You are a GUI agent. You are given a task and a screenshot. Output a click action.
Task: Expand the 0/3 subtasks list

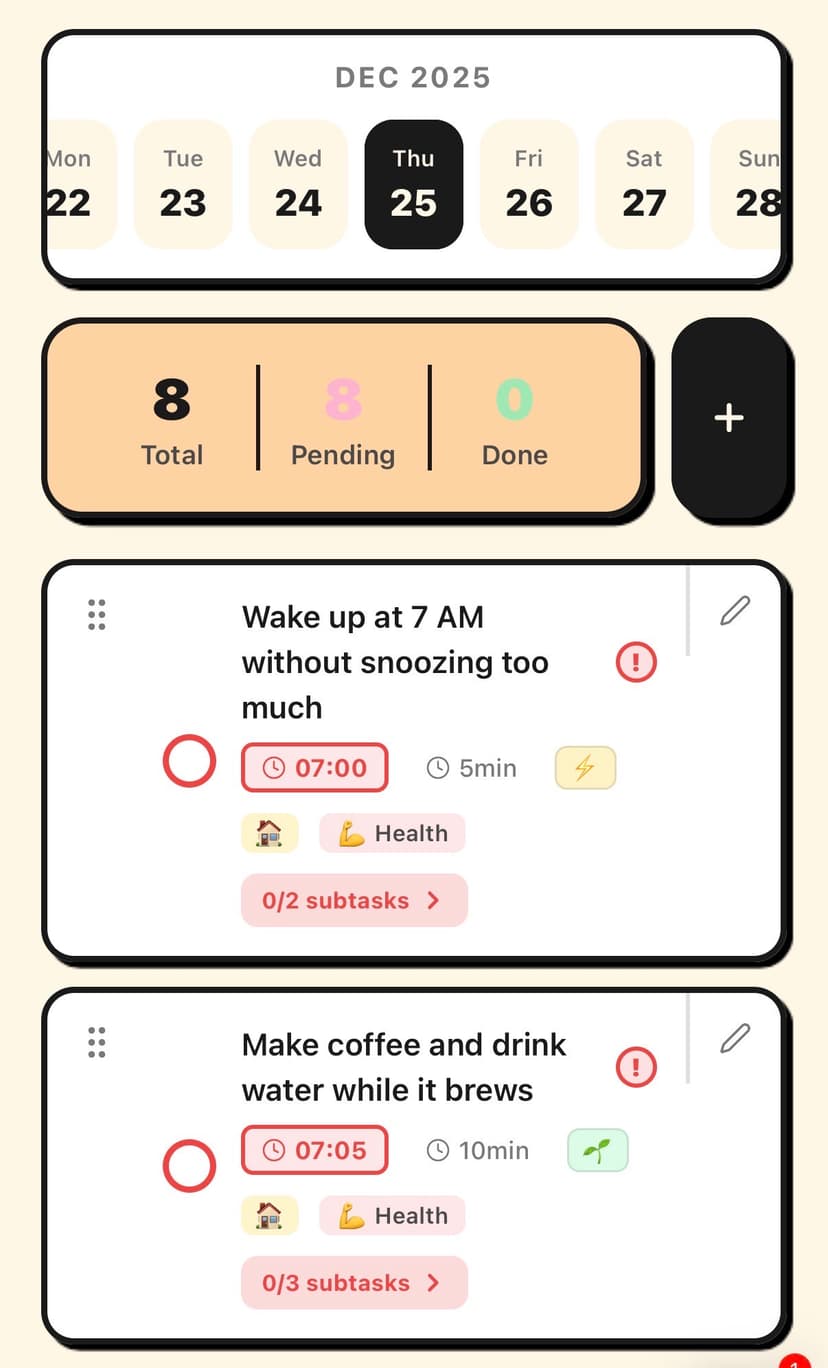point(353,1282)
